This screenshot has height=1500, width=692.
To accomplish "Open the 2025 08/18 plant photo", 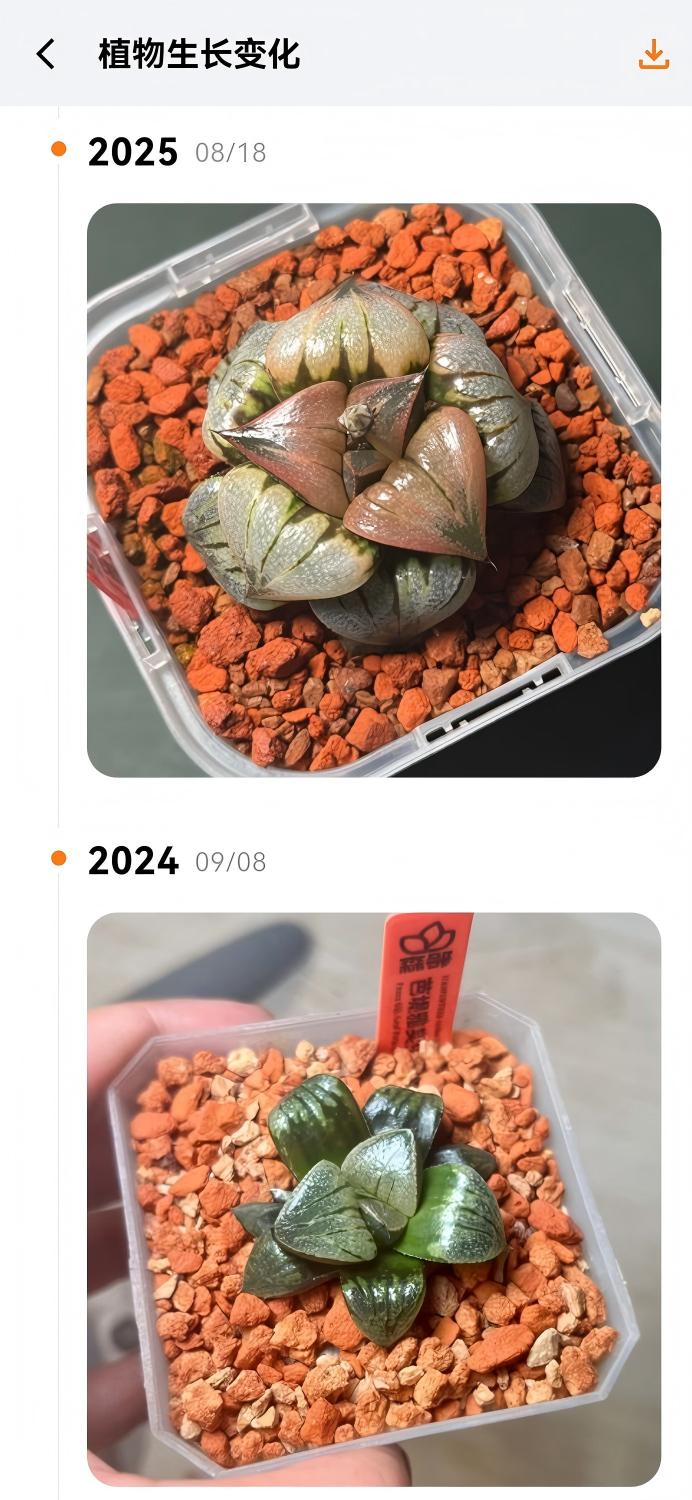I will tap(374, 490).
